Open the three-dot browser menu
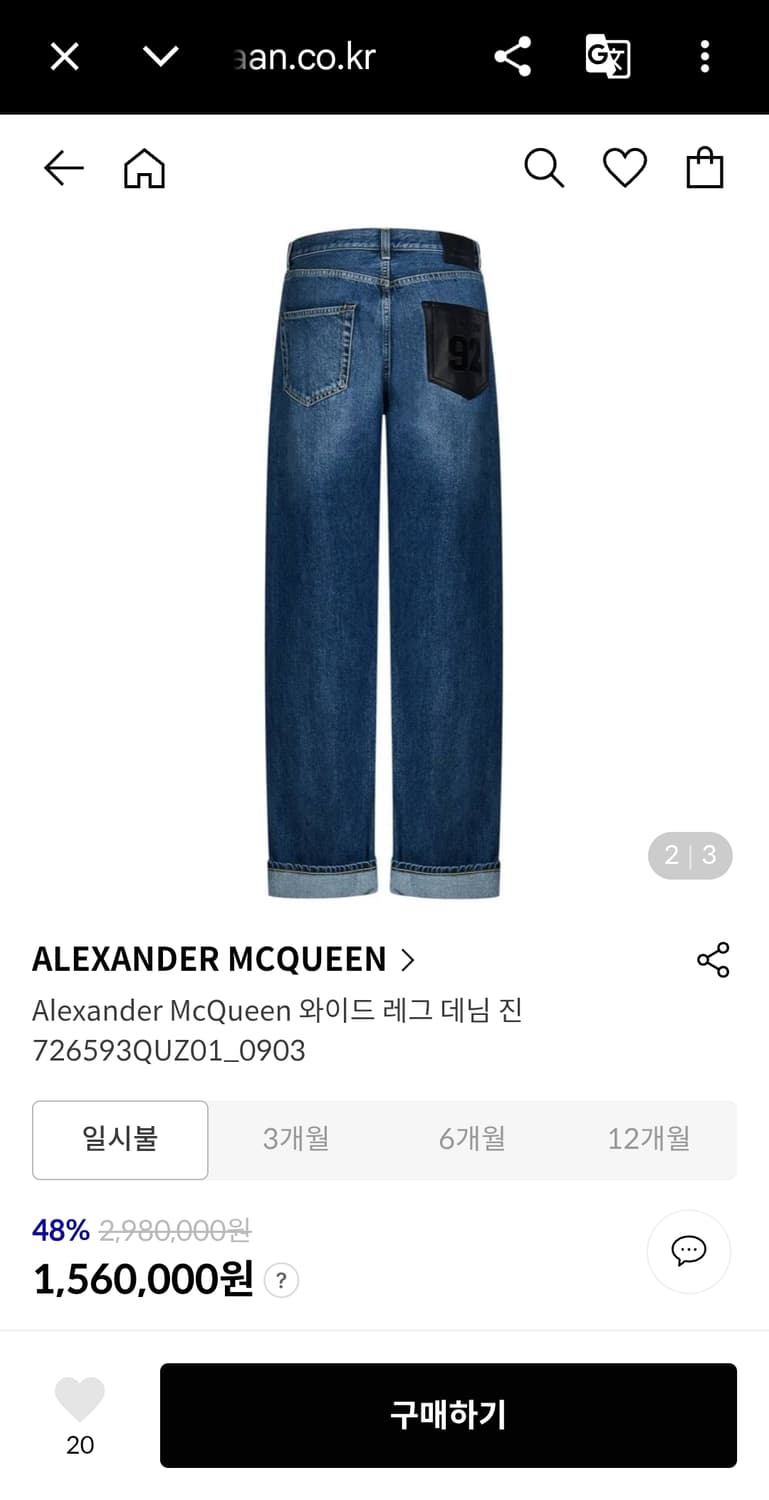This screenshot has height=1500, width=769. [705, 57]
